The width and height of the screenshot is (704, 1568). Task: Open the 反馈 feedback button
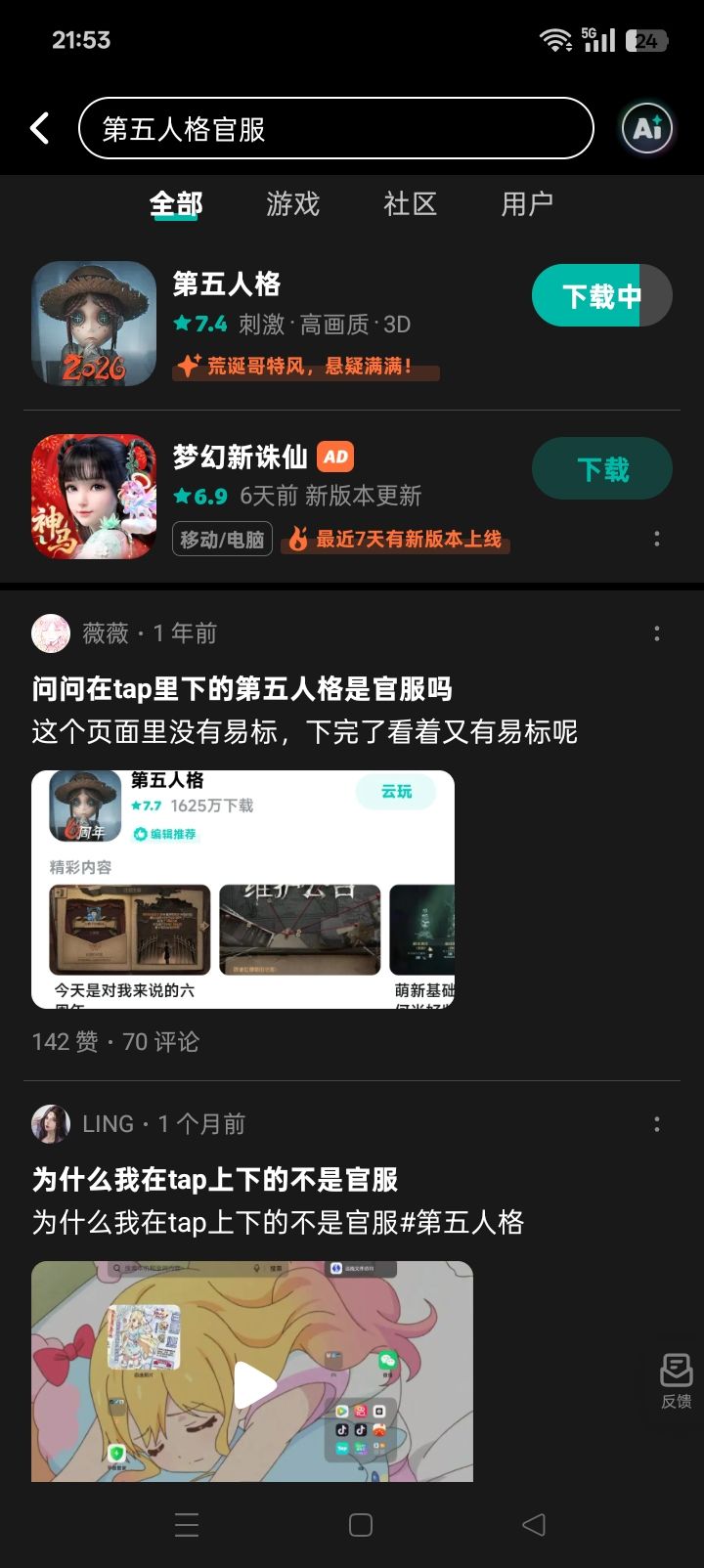676,1379
